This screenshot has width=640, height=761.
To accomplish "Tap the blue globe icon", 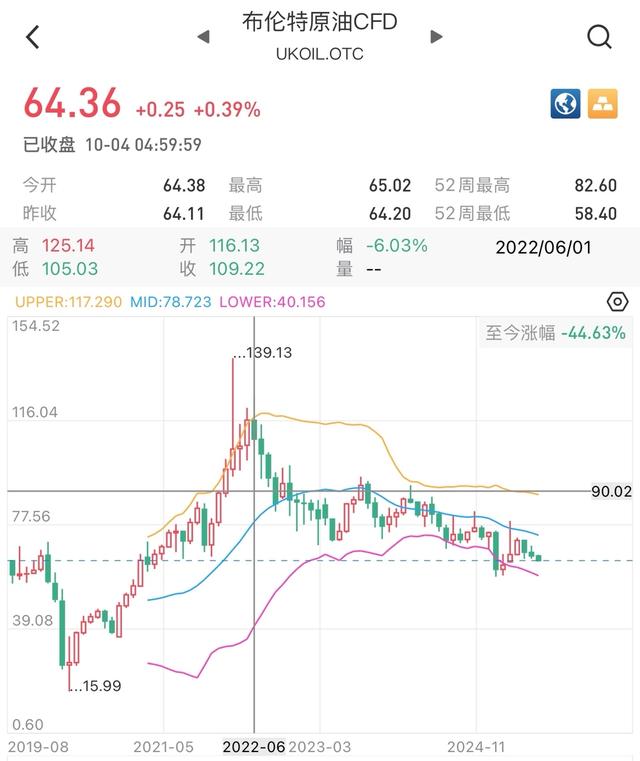I will coord(565,104).
